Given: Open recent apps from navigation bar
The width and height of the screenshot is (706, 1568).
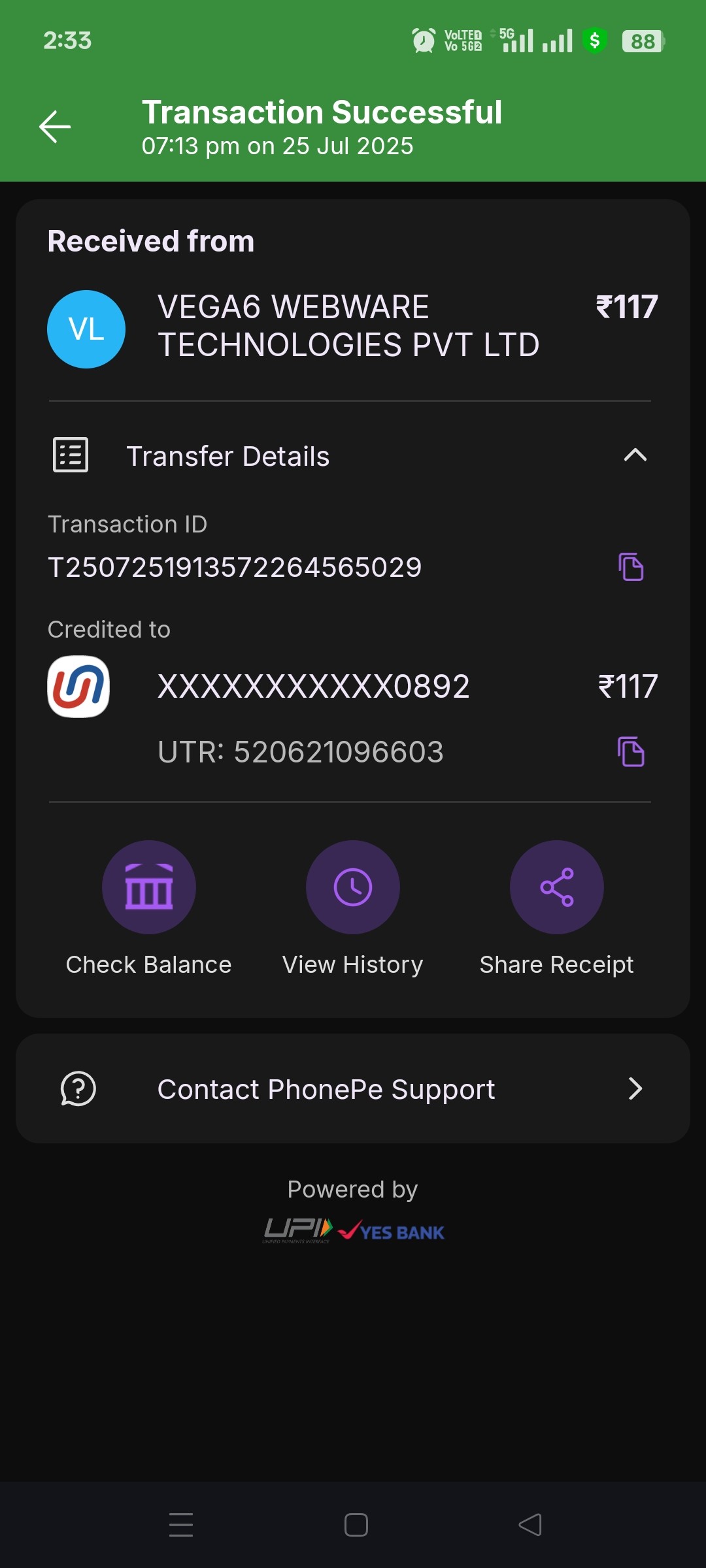Looking at the screenshot, I should coord(181,1525).
